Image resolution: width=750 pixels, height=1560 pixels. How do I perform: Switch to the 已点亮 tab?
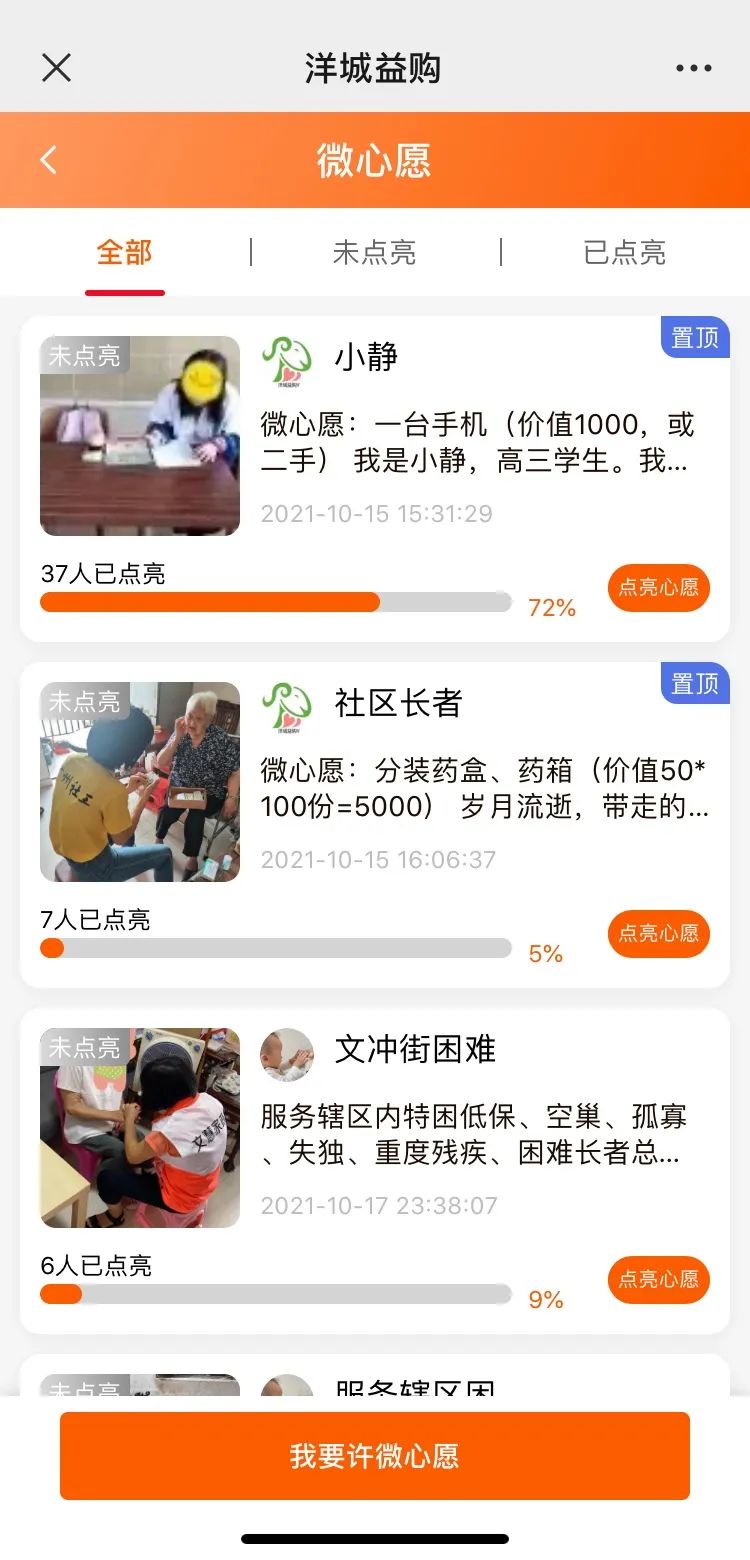pos(627,253)
